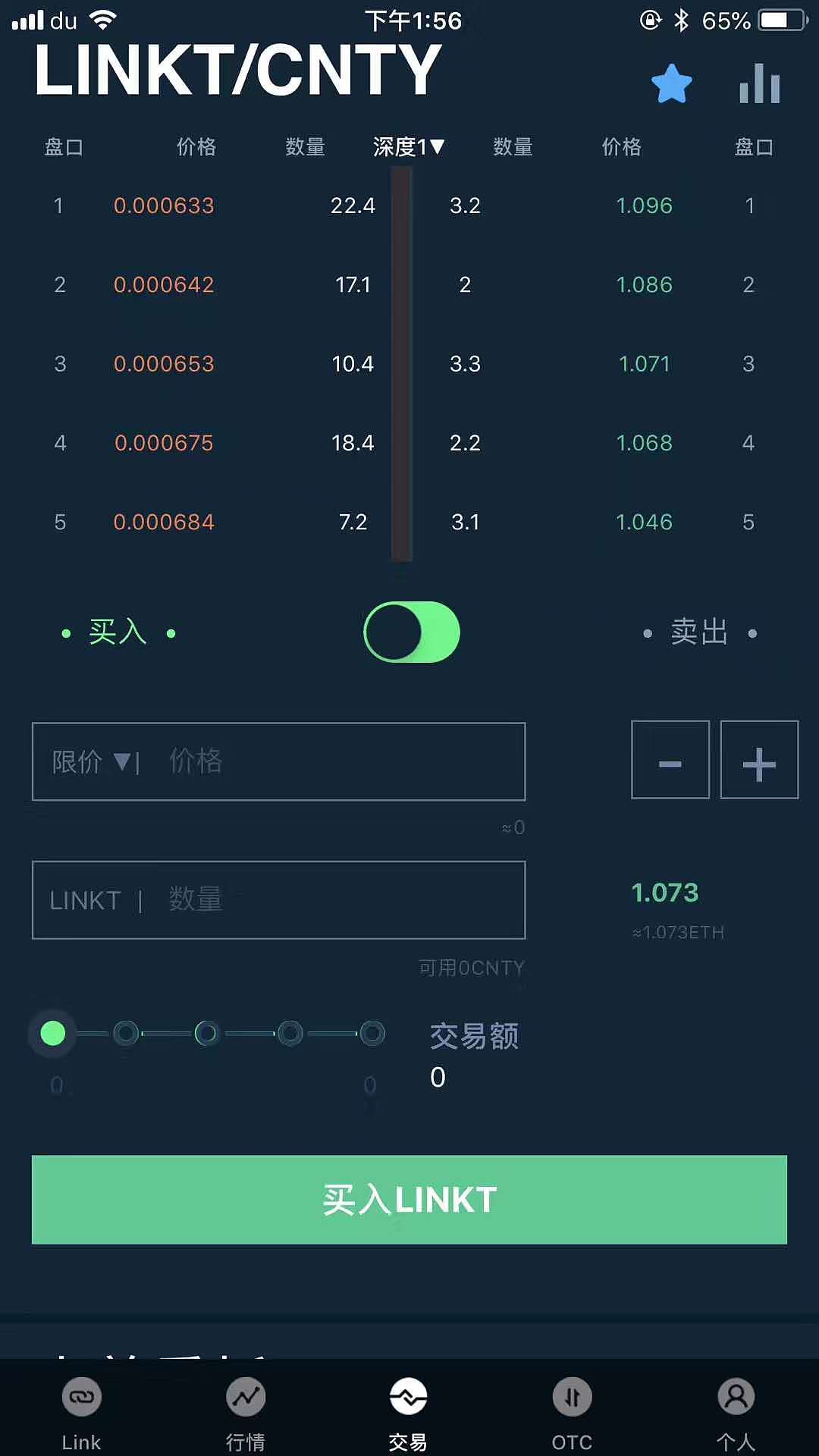
Task: Tap the star to favorite LINKT/CNTY
Action: tap(670, 83)
